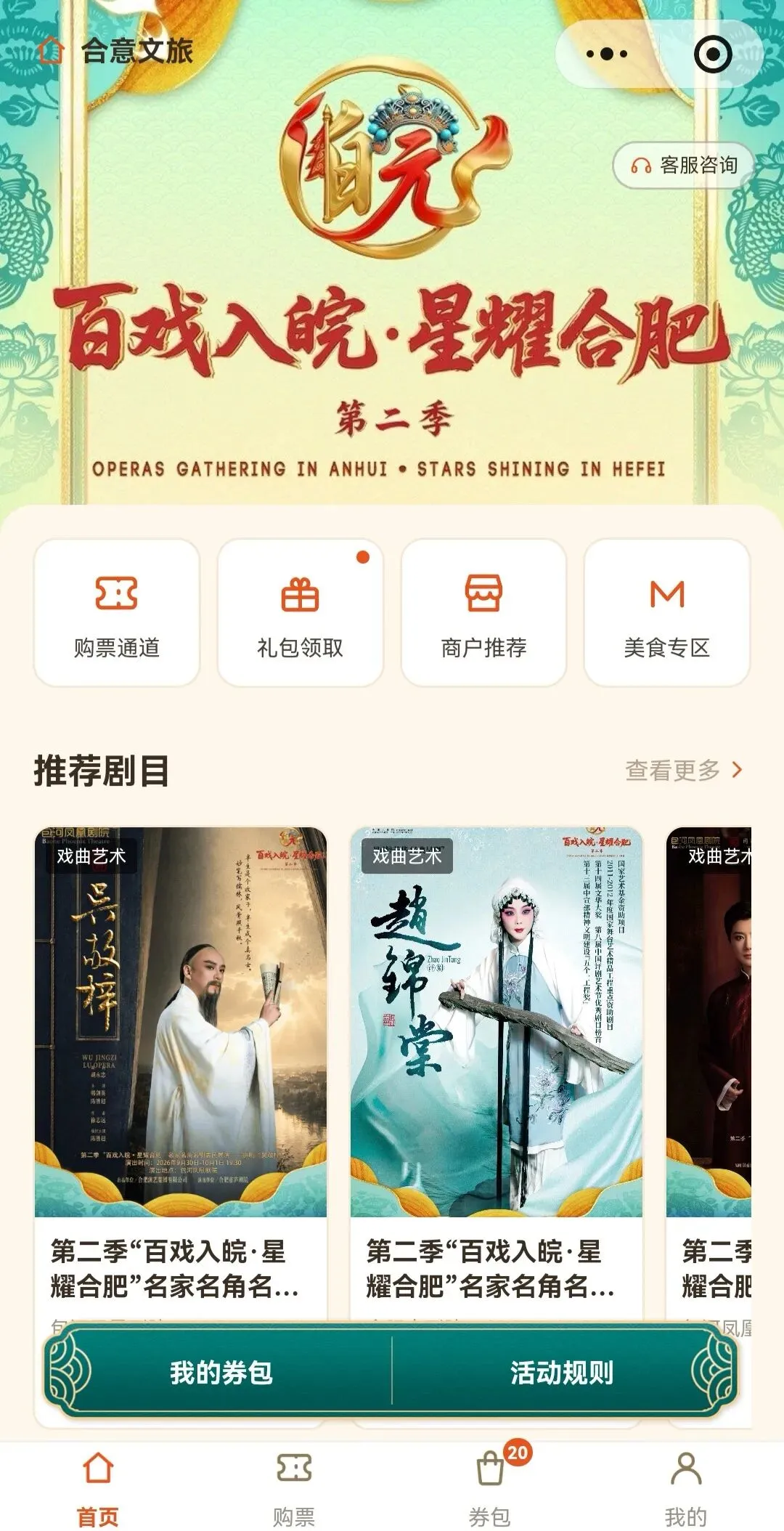784x1531 pixels.
Task: Open 商户推荐 merchant recommendations
Action: tap(483, 612)
